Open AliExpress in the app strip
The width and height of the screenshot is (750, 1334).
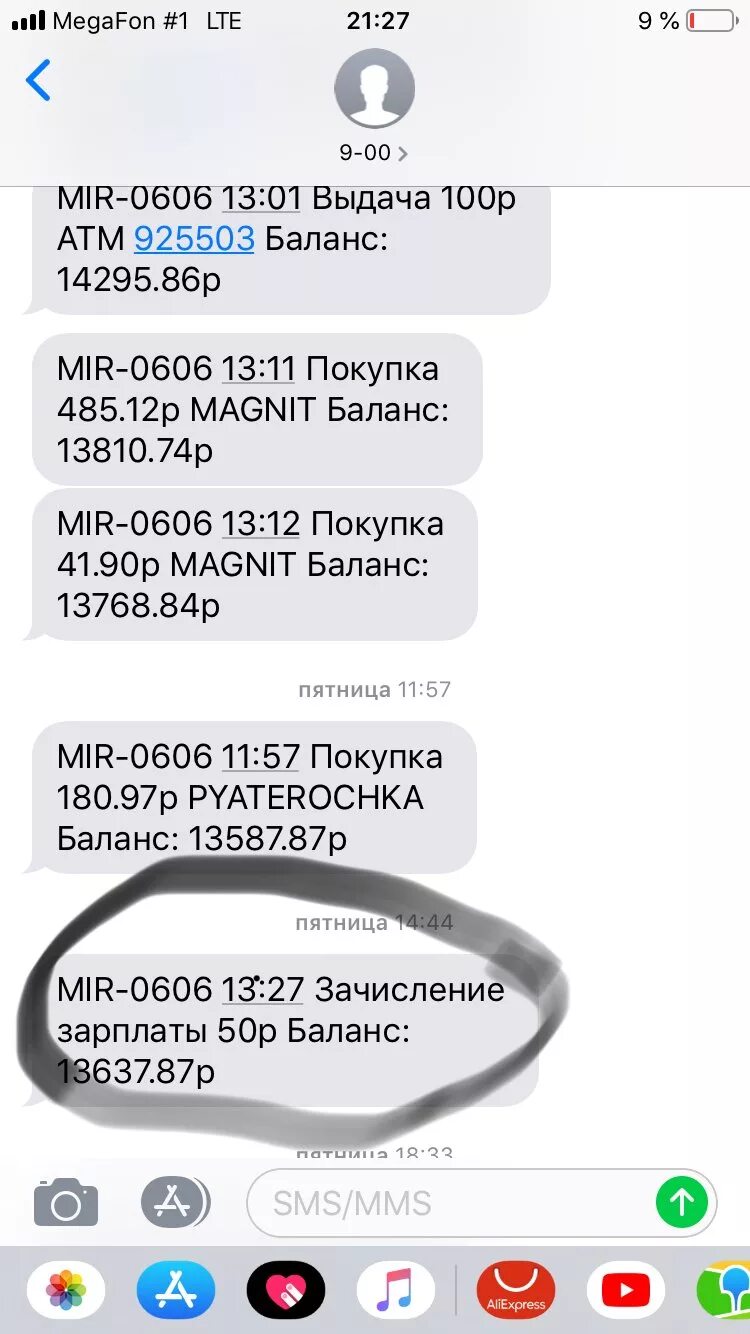tap(516, 1290)
